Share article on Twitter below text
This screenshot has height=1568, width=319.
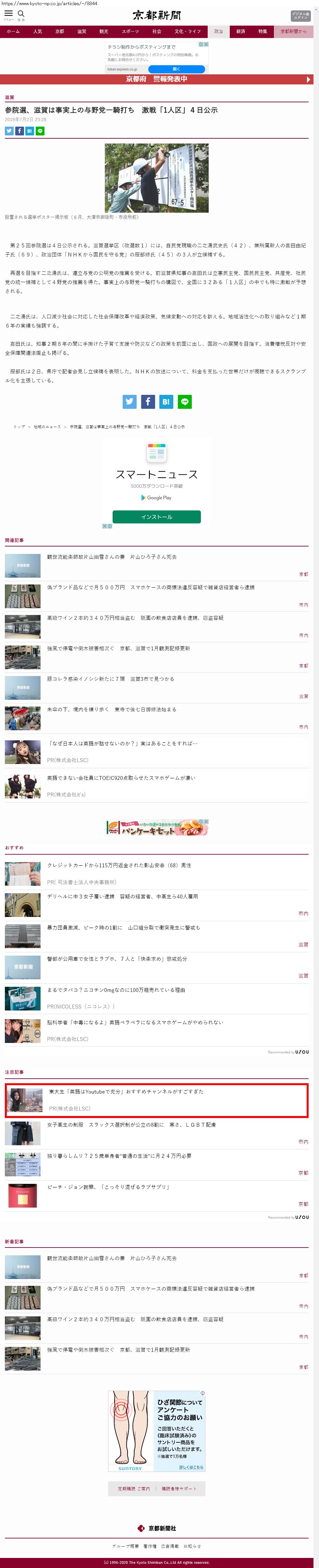[130, 402]
